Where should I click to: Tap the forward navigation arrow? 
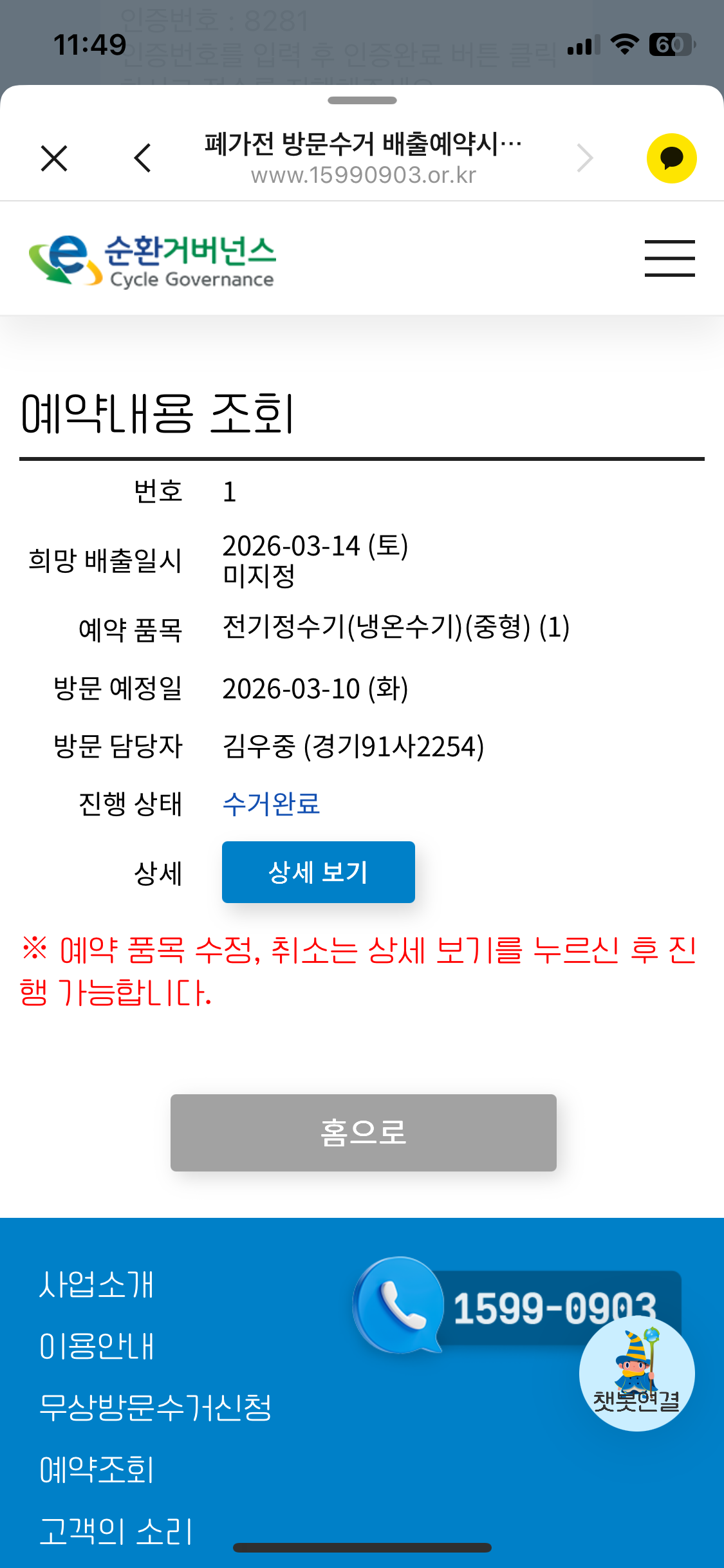pos(584,158)
